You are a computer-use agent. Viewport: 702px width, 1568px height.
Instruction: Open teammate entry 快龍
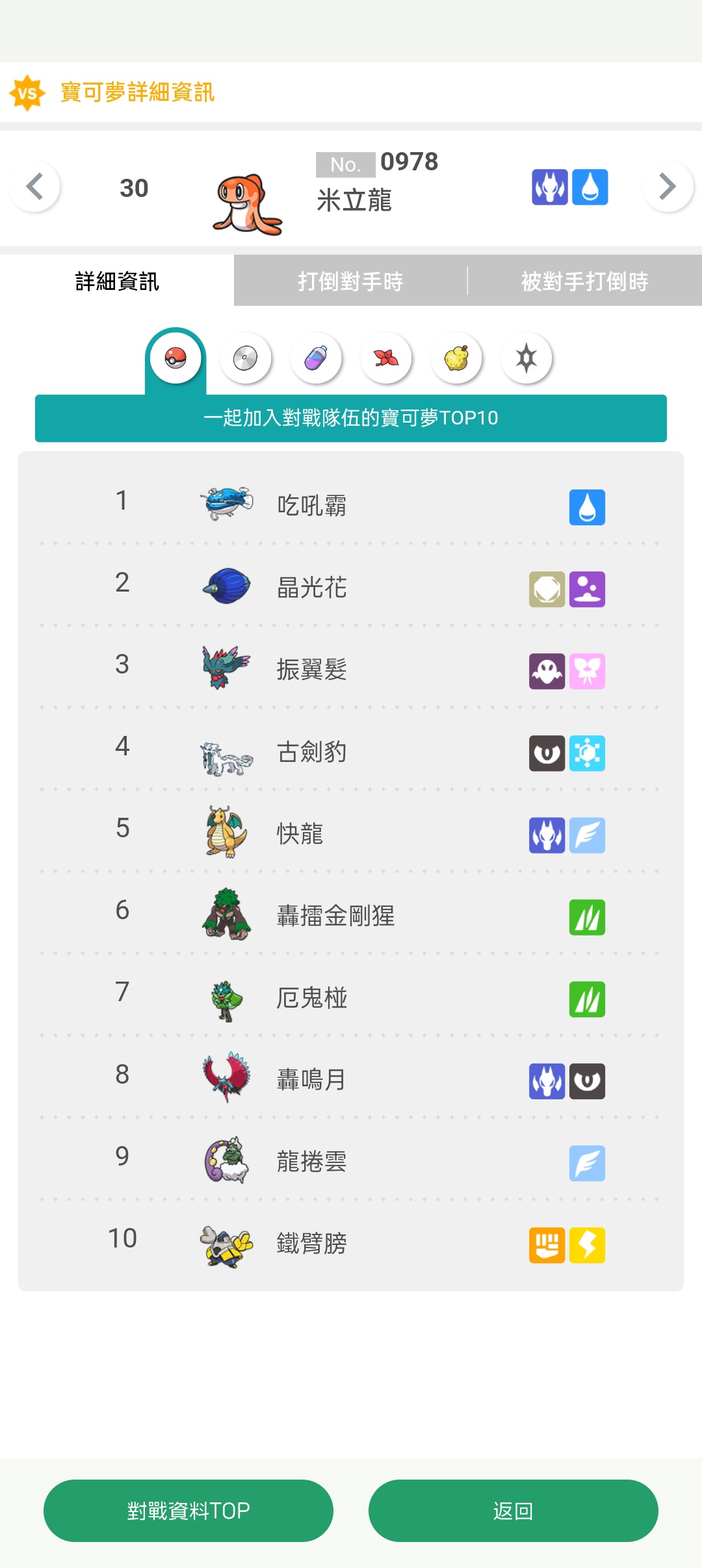(351, 833)
